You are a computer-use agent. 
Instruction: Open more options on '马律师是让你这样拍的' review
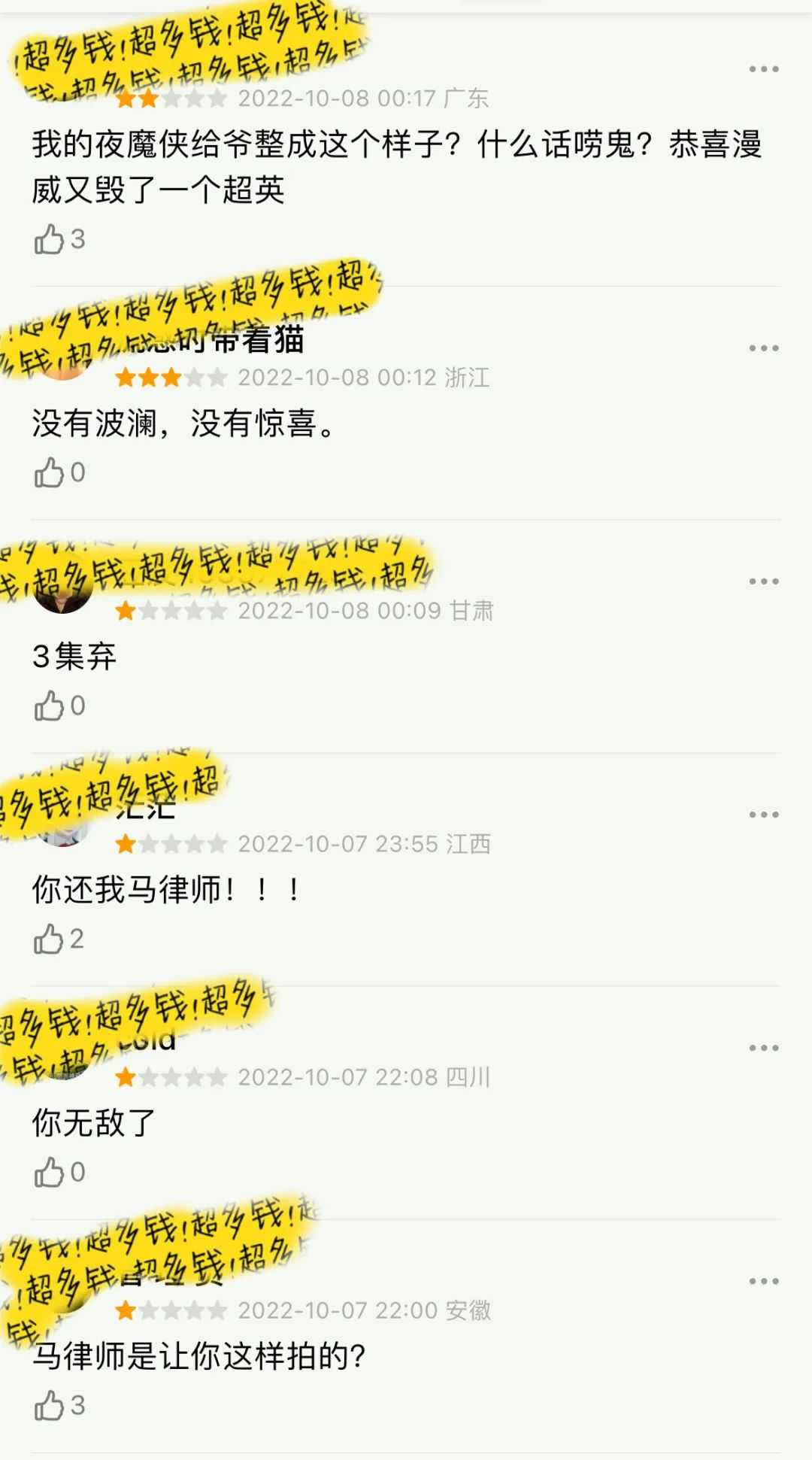pos(763,1281)
